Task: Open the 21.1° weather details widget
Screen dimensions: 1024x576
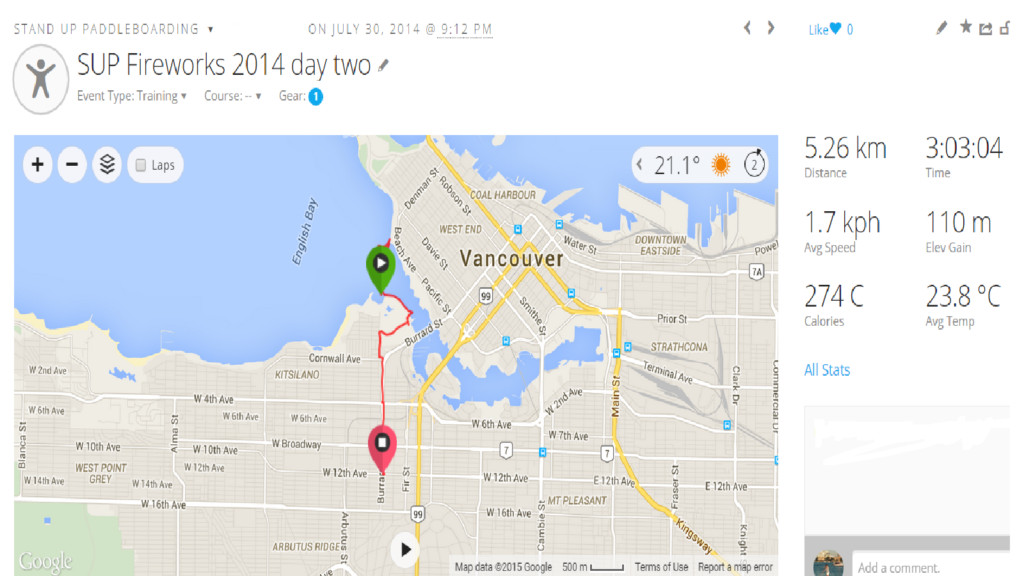Action: [x=700, y=165]
